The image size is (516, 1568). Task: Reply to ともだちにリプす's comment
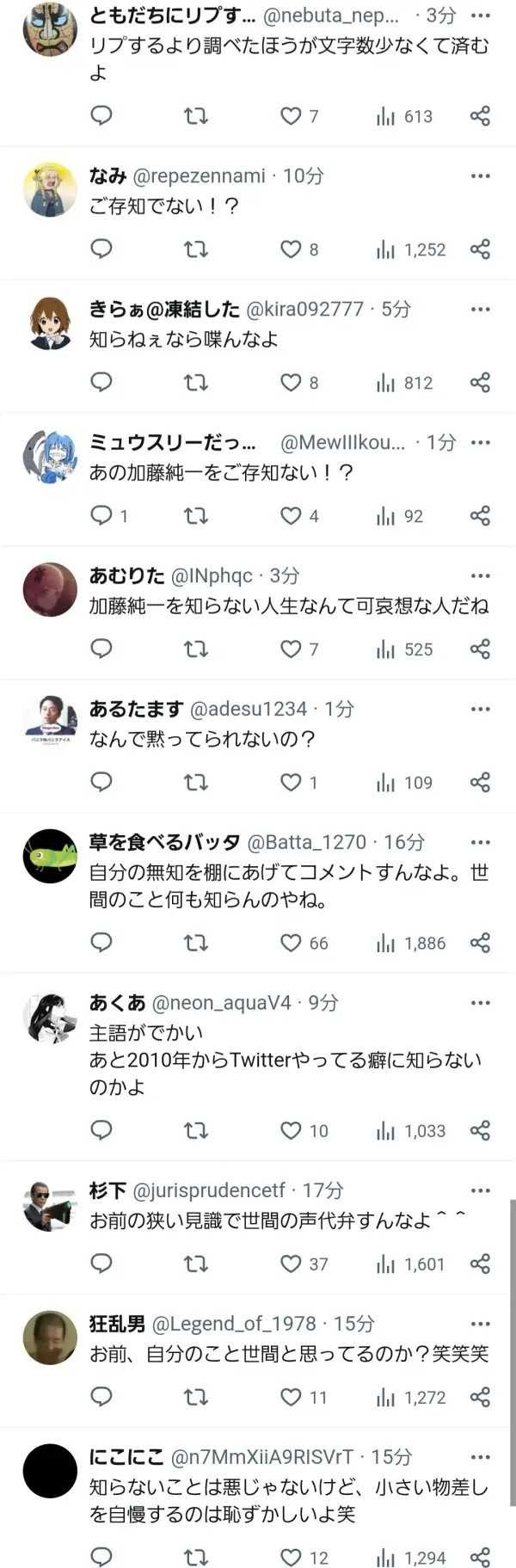[101, 115]
